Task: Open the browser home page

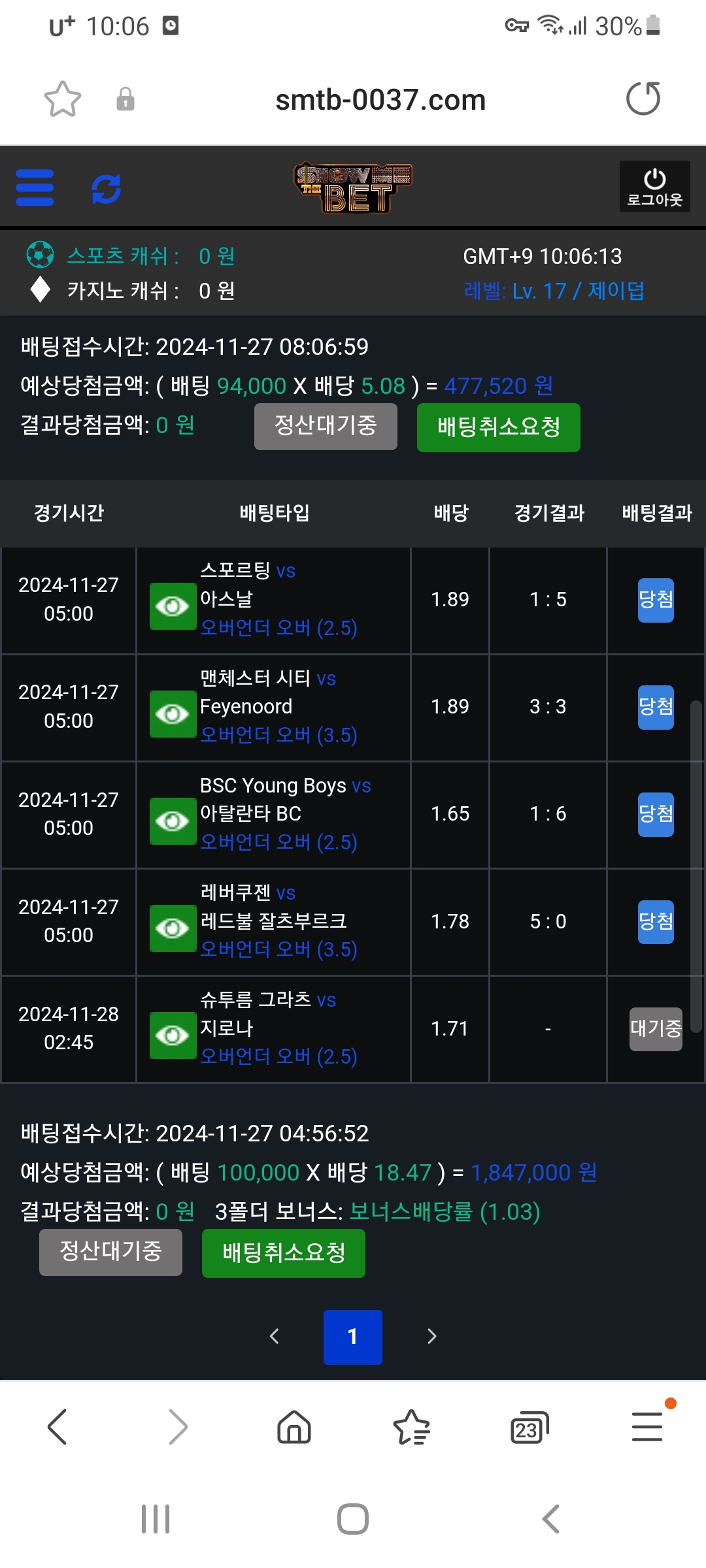Action: (x=294, y=1427)
